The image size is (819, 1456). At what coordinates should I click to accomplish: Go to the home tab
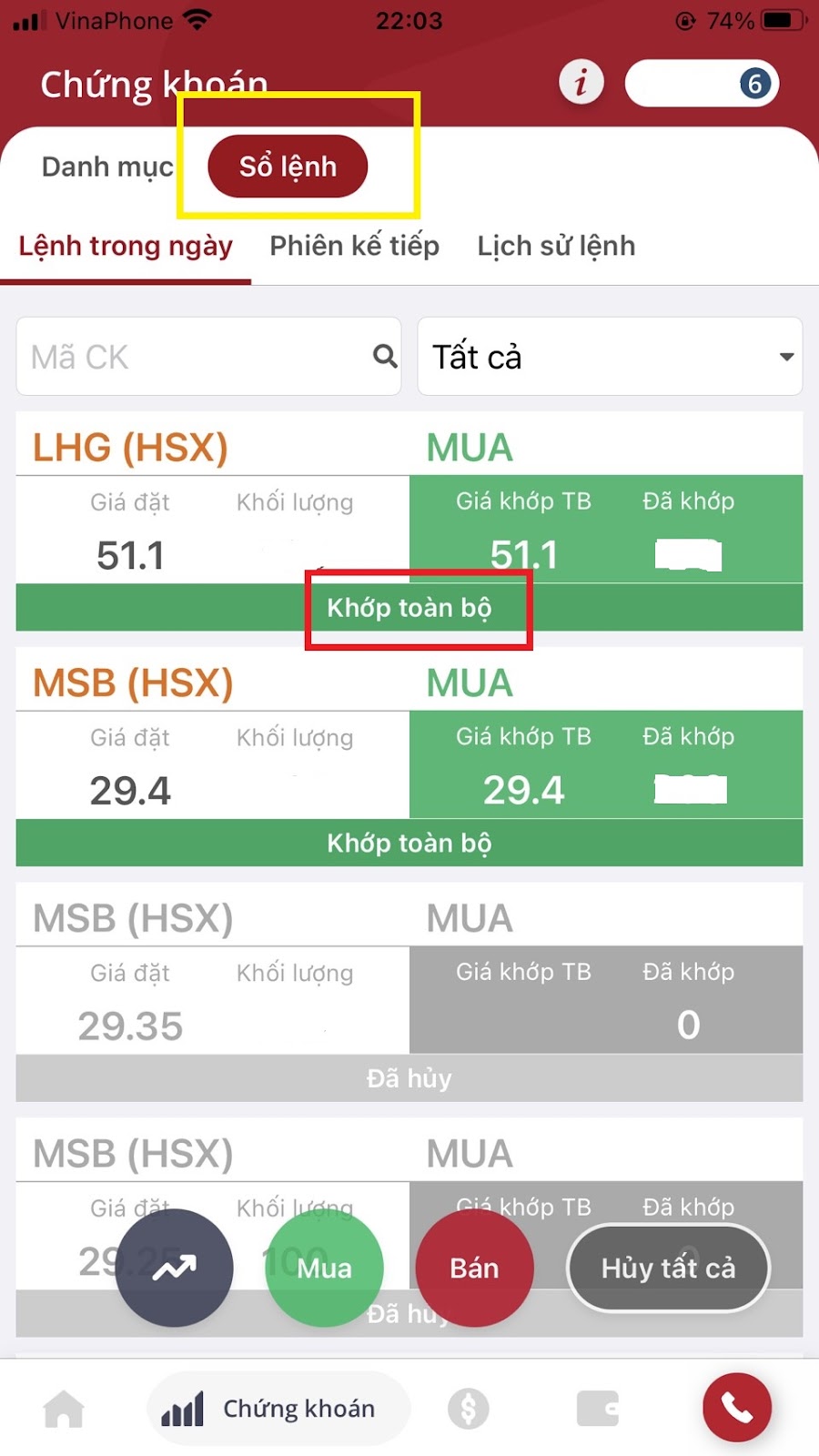click(x=64, y=1410)
